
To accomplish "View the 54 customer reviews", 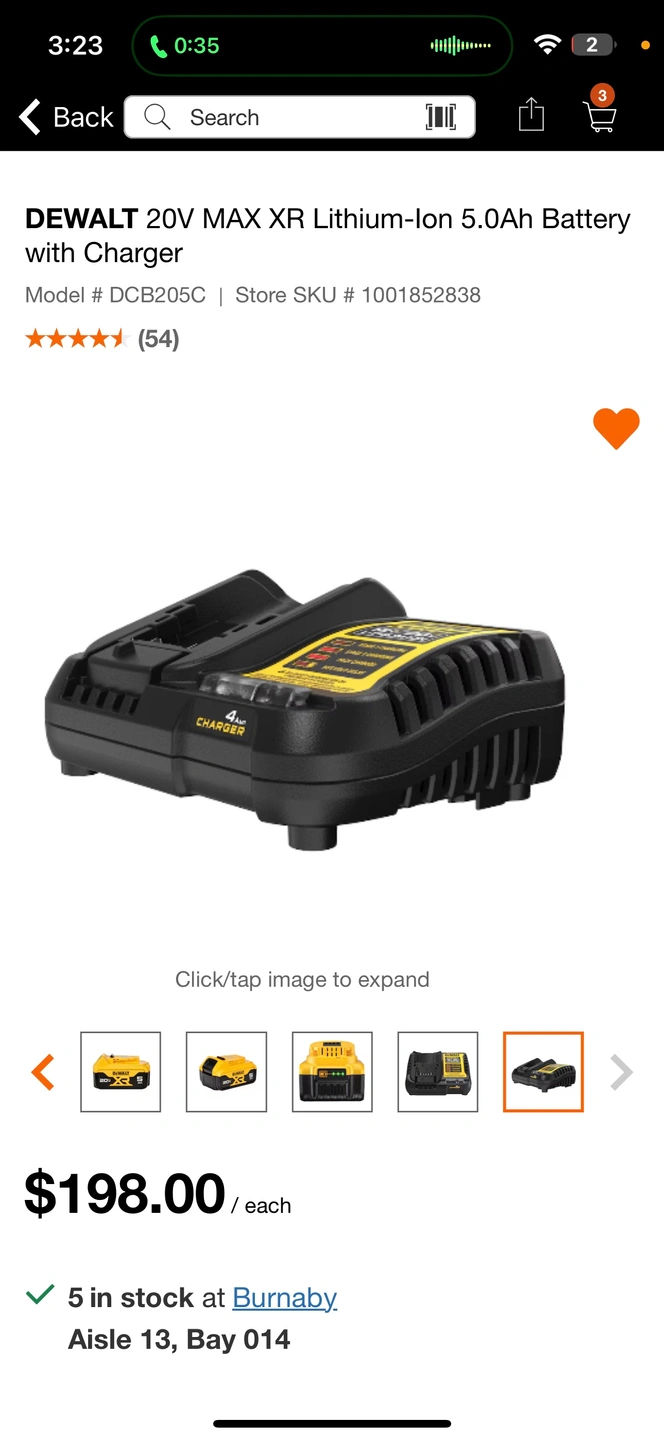I will click(157, 339).
